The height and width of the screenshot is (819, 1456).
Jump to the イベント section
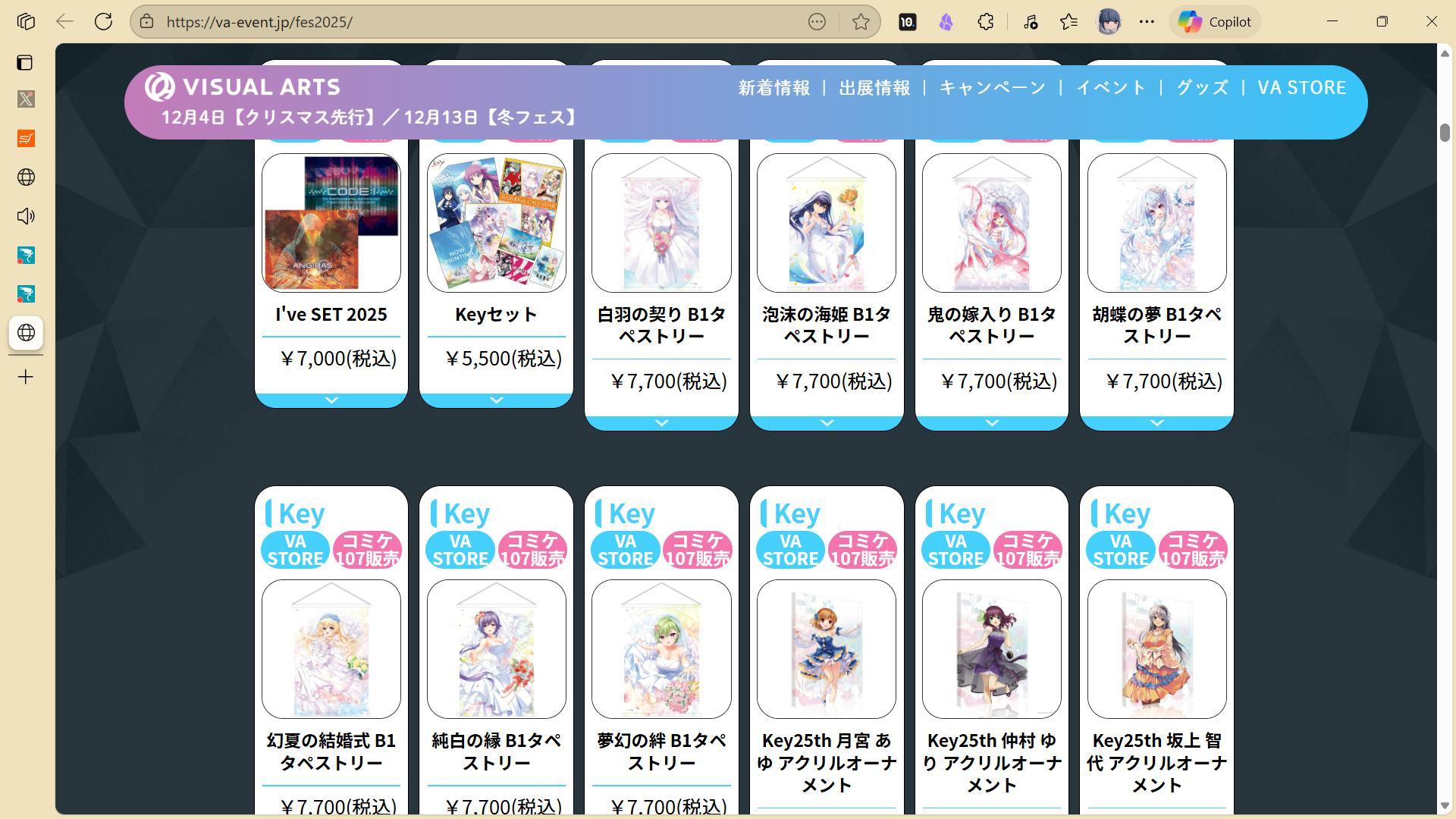point(1110,88)
